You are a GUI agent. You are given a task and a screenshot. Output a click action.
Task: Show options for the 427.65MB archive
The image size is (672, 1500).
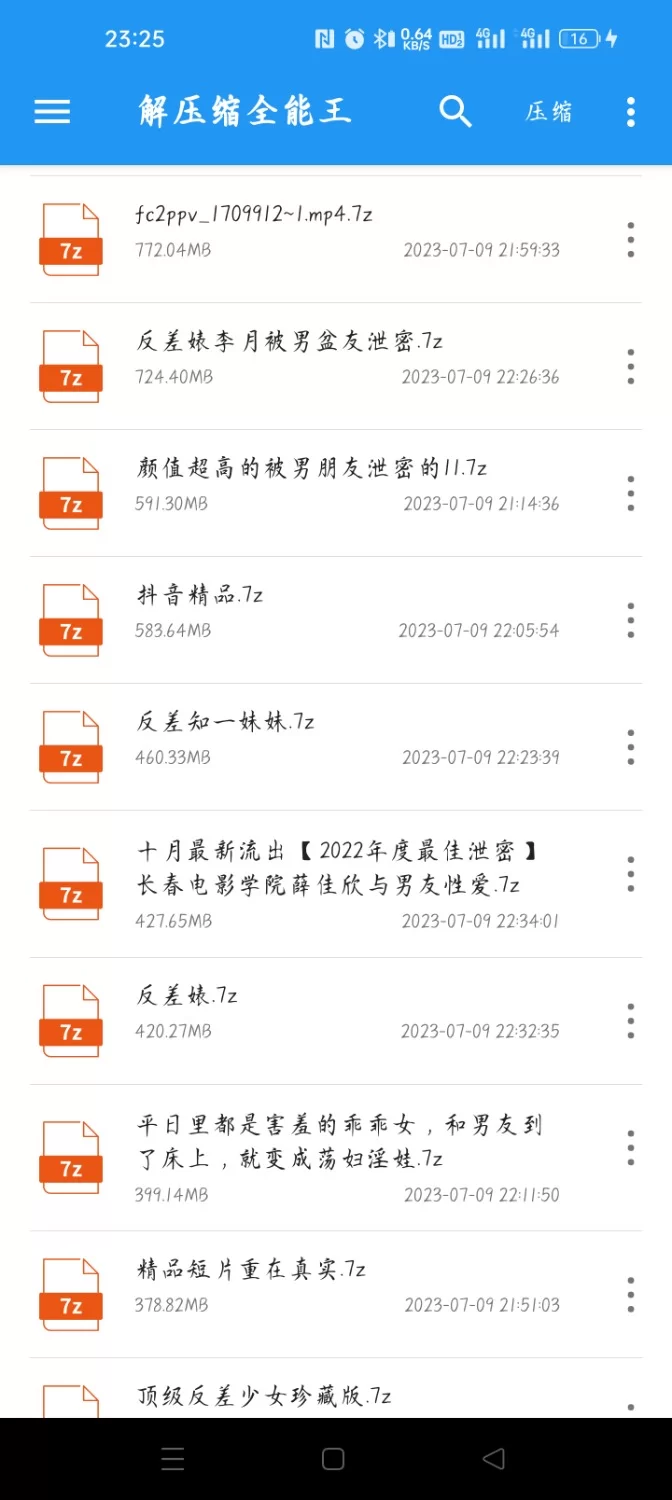[631, 874]
